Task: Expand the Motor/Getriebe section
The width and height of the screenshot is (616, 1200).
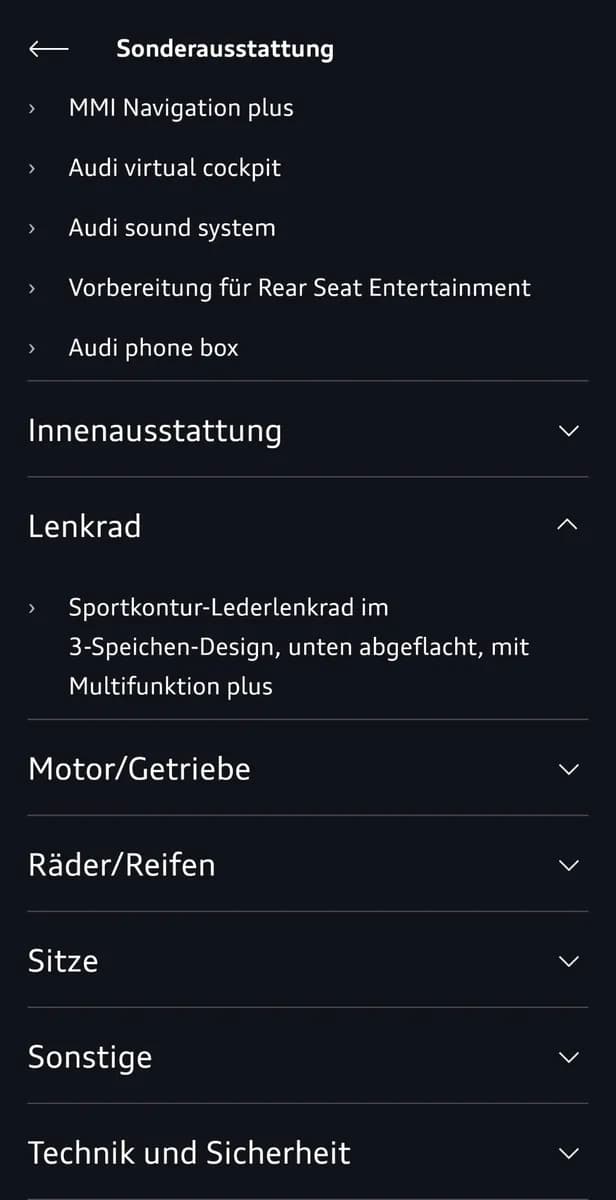Action: coord(308,768)
